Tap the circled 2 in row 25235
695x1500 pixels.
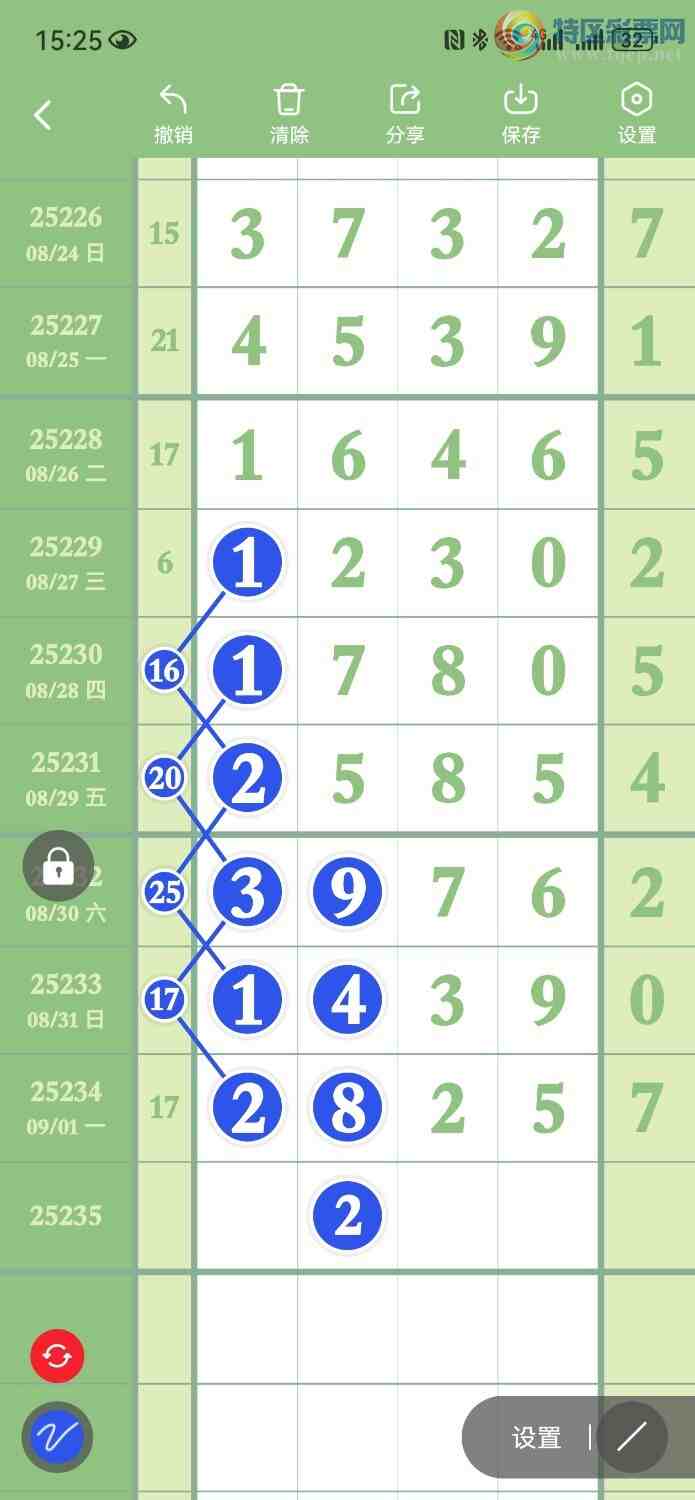tap(347, 1216)
